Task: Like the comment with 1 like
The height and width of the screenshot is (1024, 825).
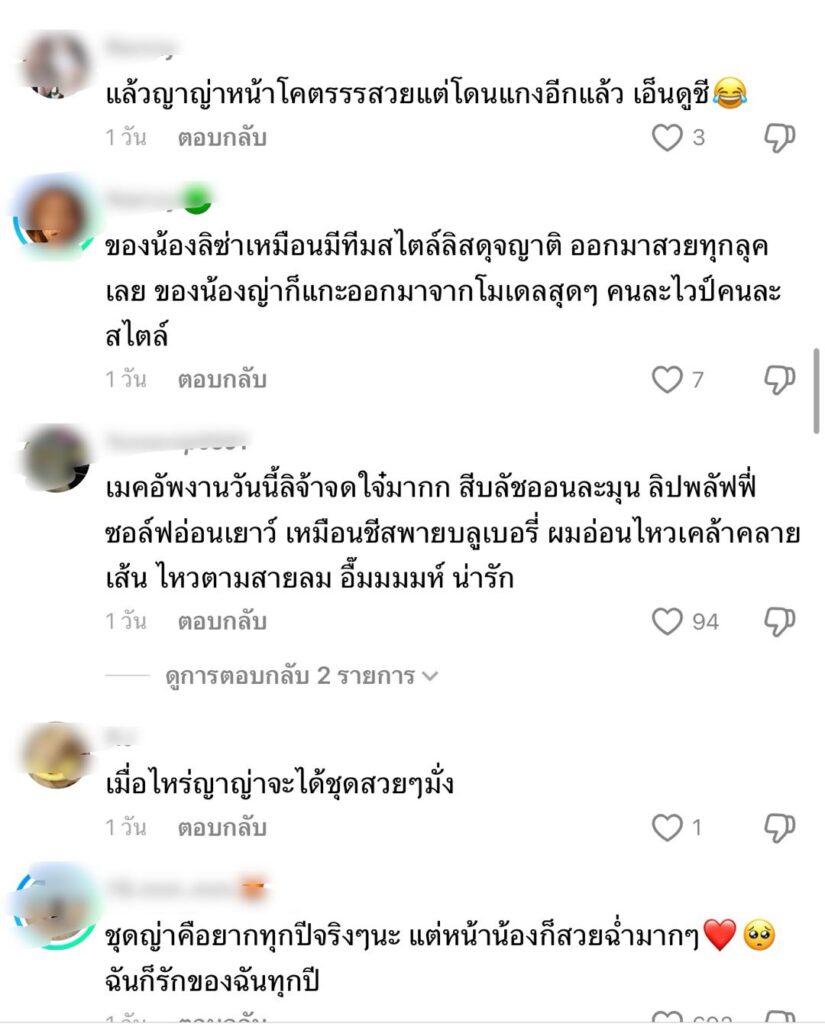Action: click(667, 828)
